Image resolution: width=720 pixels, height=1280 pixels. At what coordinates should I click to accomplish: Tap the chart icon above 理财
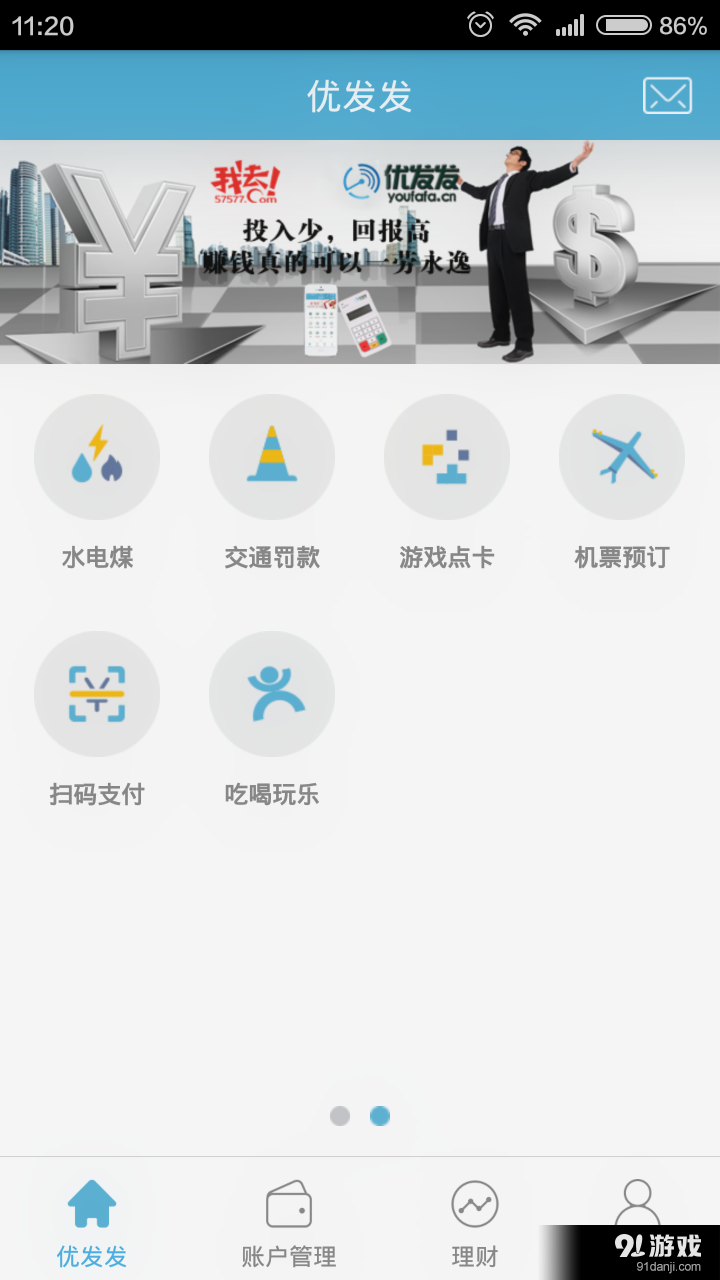point(474,1203)
